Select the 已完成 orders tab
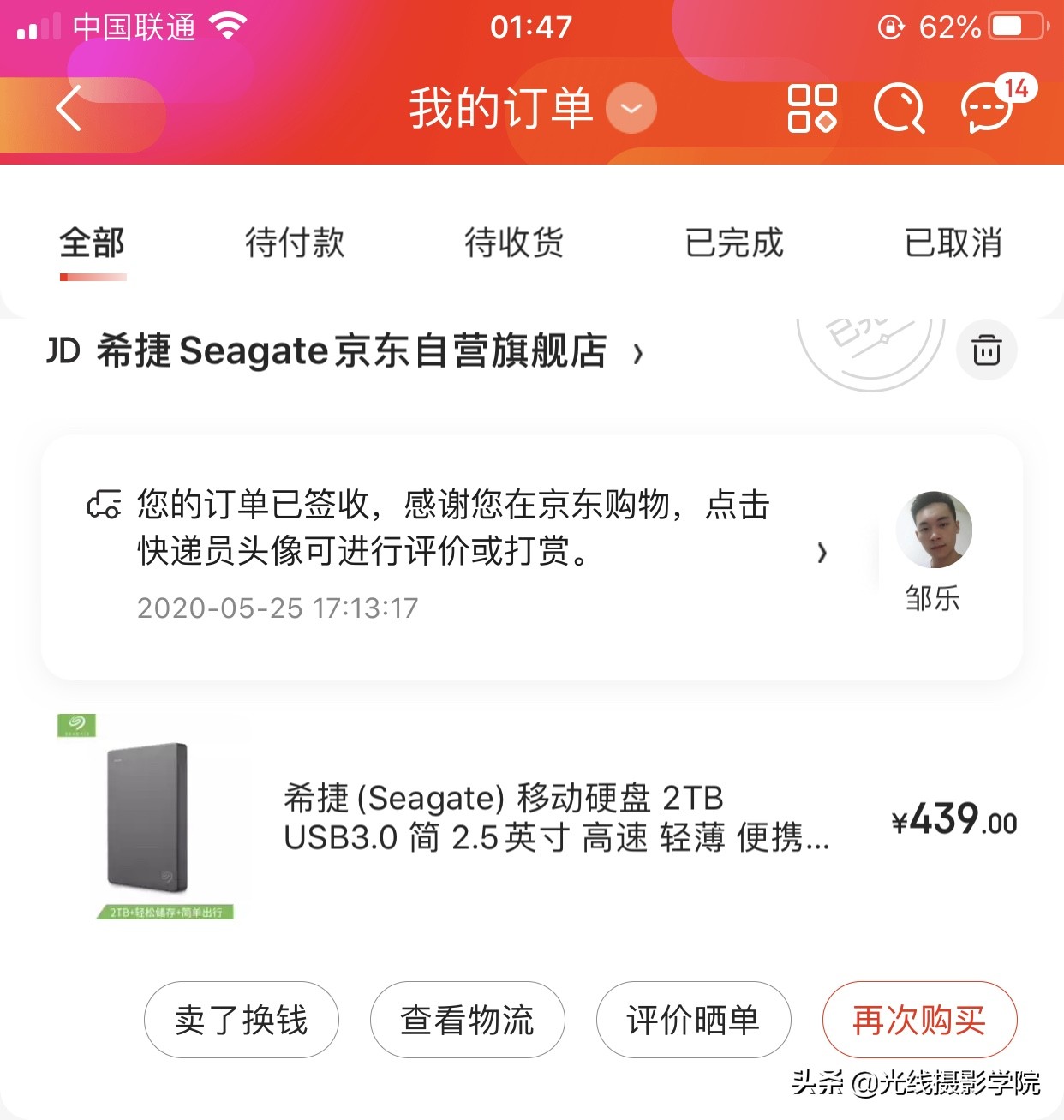Screen dimensions: 1064x1120 tap(733, 244)
